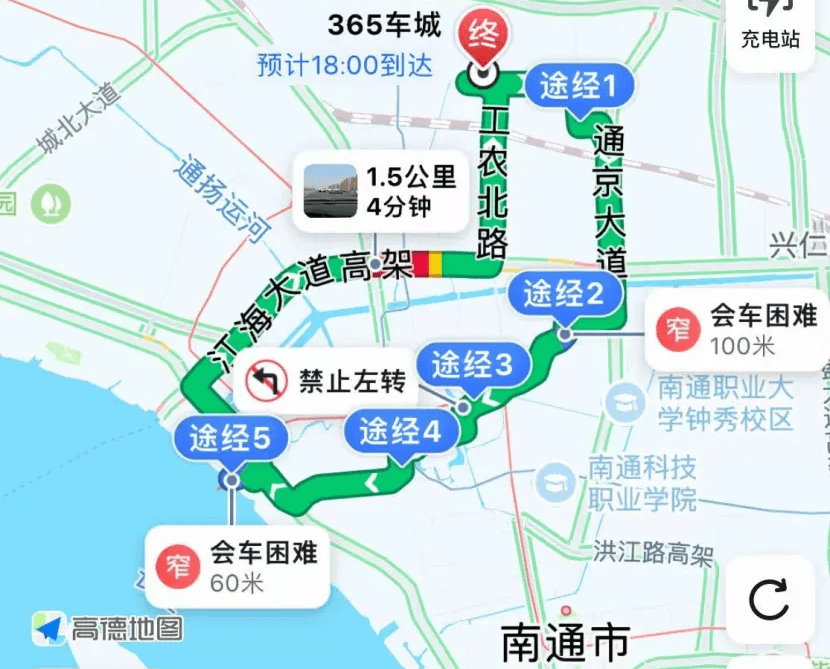Select the 途经2 waypoint marker
Screen dimensions: 830x669
click(x=563, y=294)
